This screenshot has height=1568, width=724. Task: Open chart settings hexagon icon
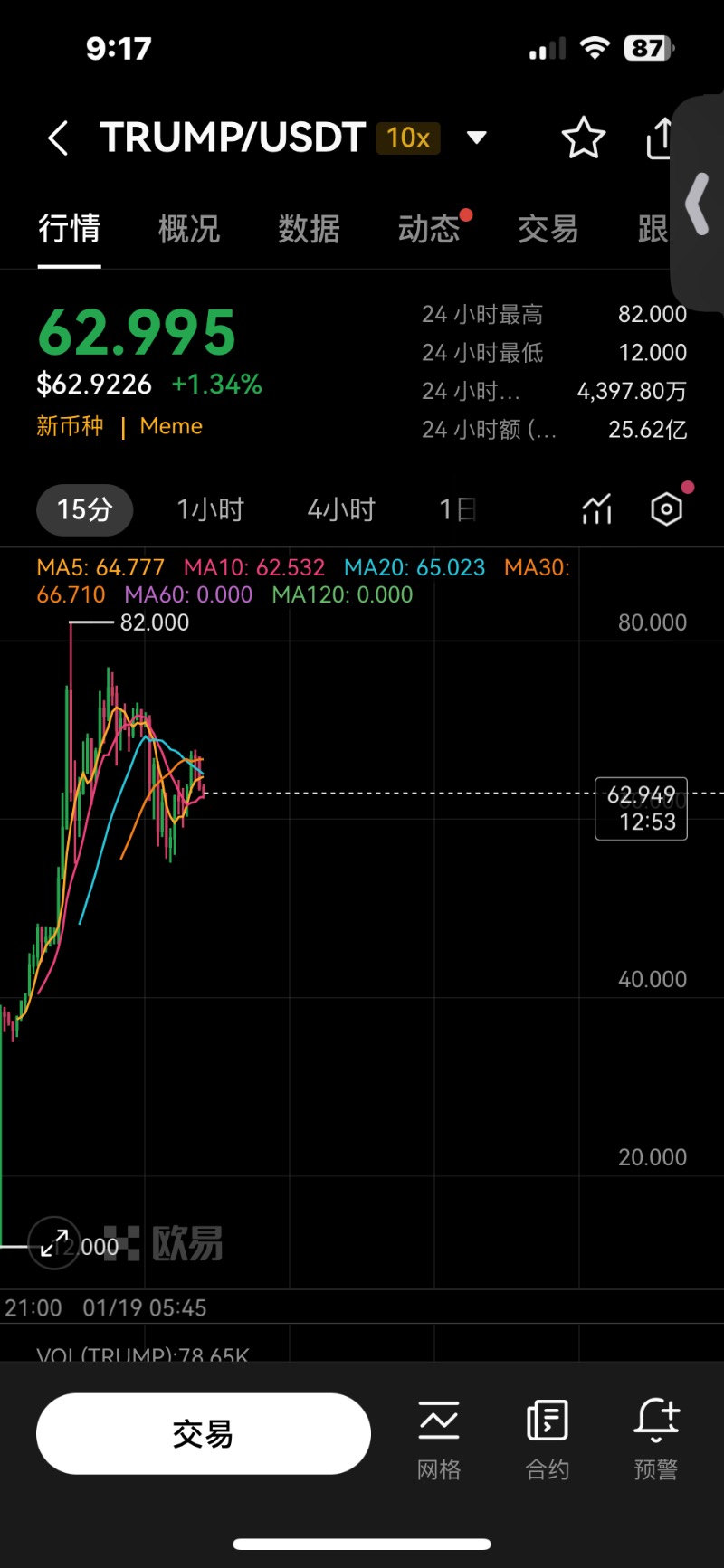point(667,509)
